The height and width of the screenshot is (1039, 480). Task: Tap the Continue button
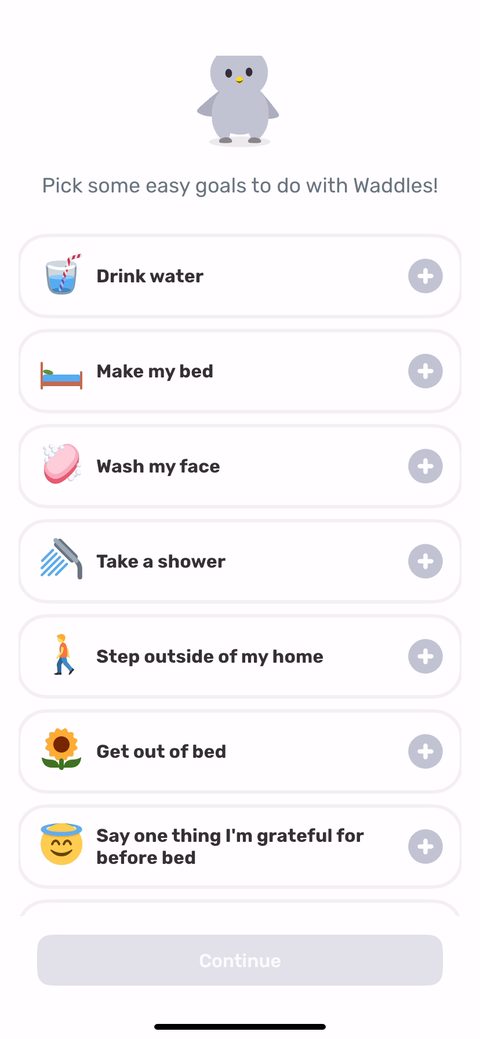pyautogui.click(x=240, y=960)
